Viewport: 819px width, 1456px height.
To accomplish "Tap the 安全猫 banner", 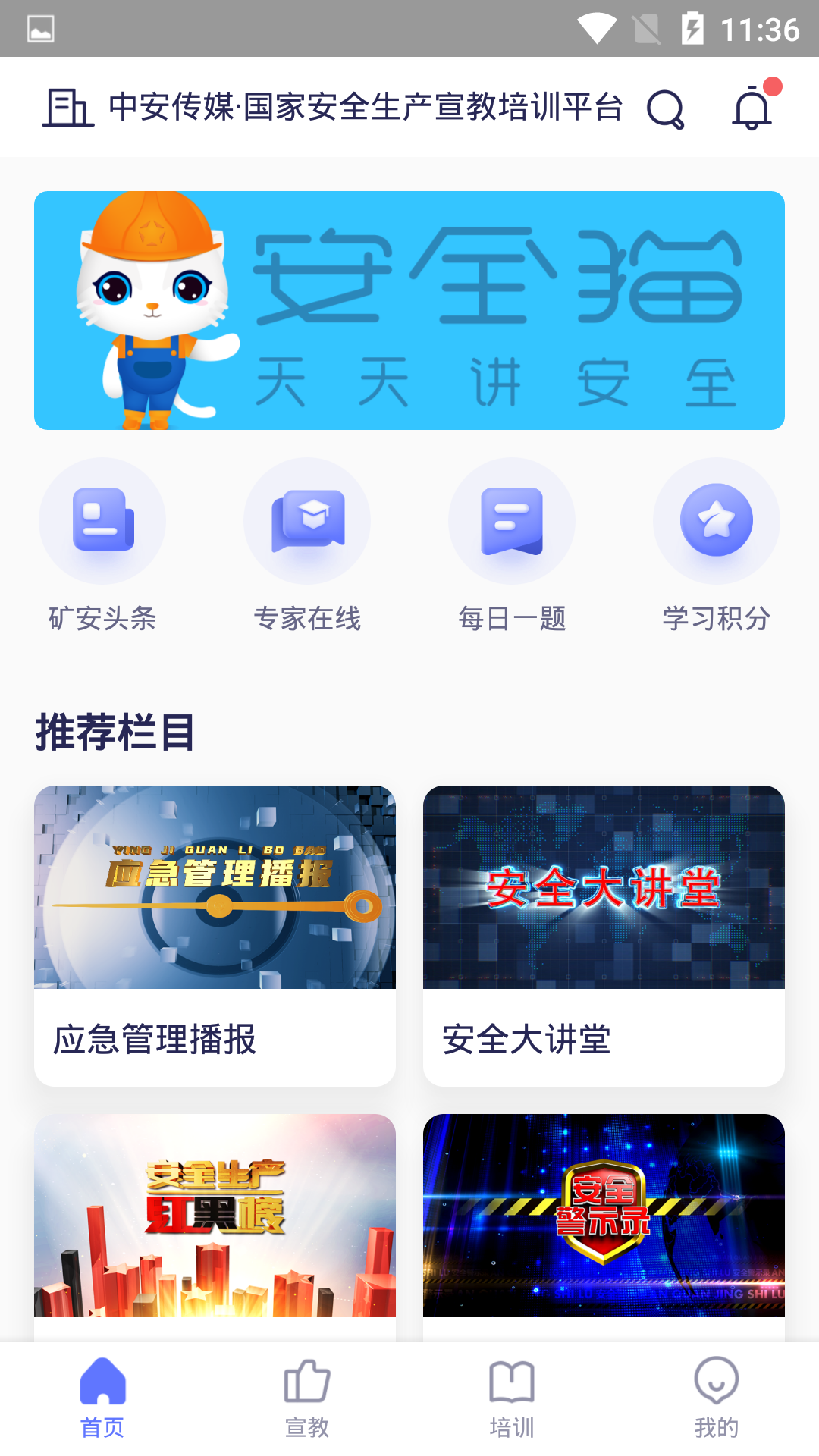I will click(409, 310).
